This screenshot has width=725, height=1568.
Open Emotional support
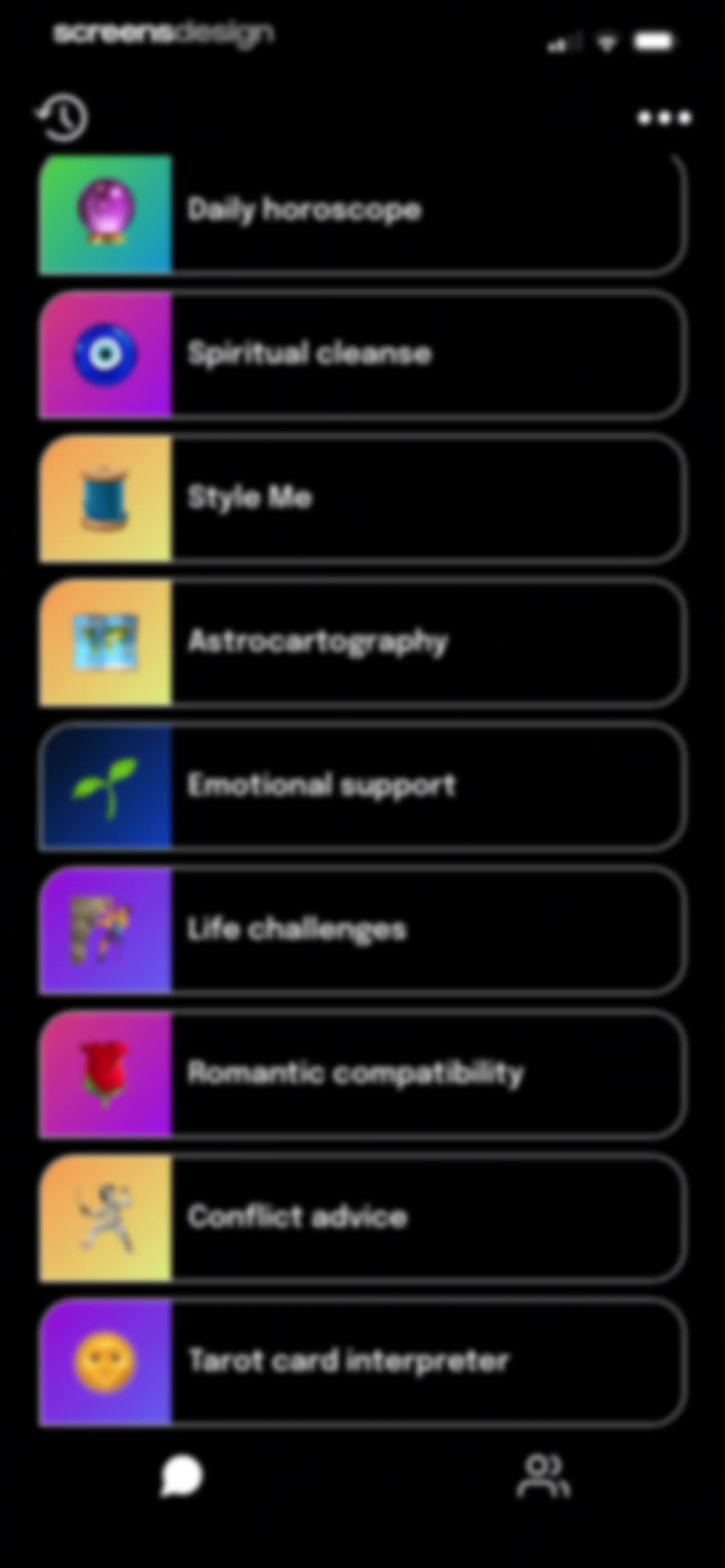coord(363,786)
